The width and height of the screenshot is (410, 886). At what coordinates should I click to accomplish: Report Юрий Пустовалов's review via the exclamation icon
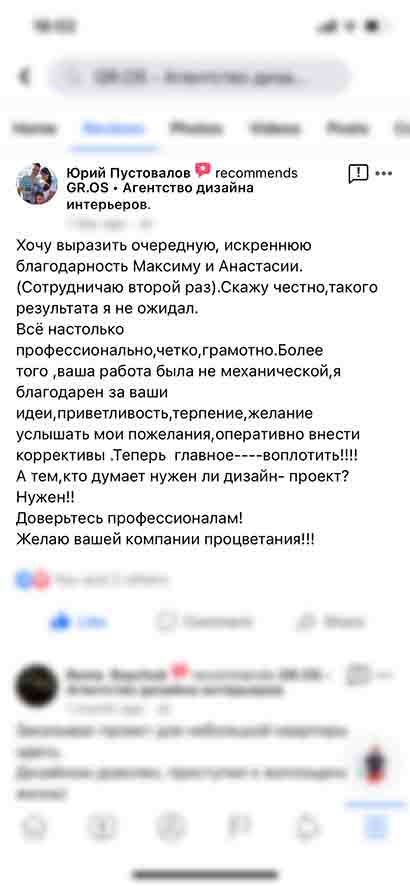click(x=358, y=174)
